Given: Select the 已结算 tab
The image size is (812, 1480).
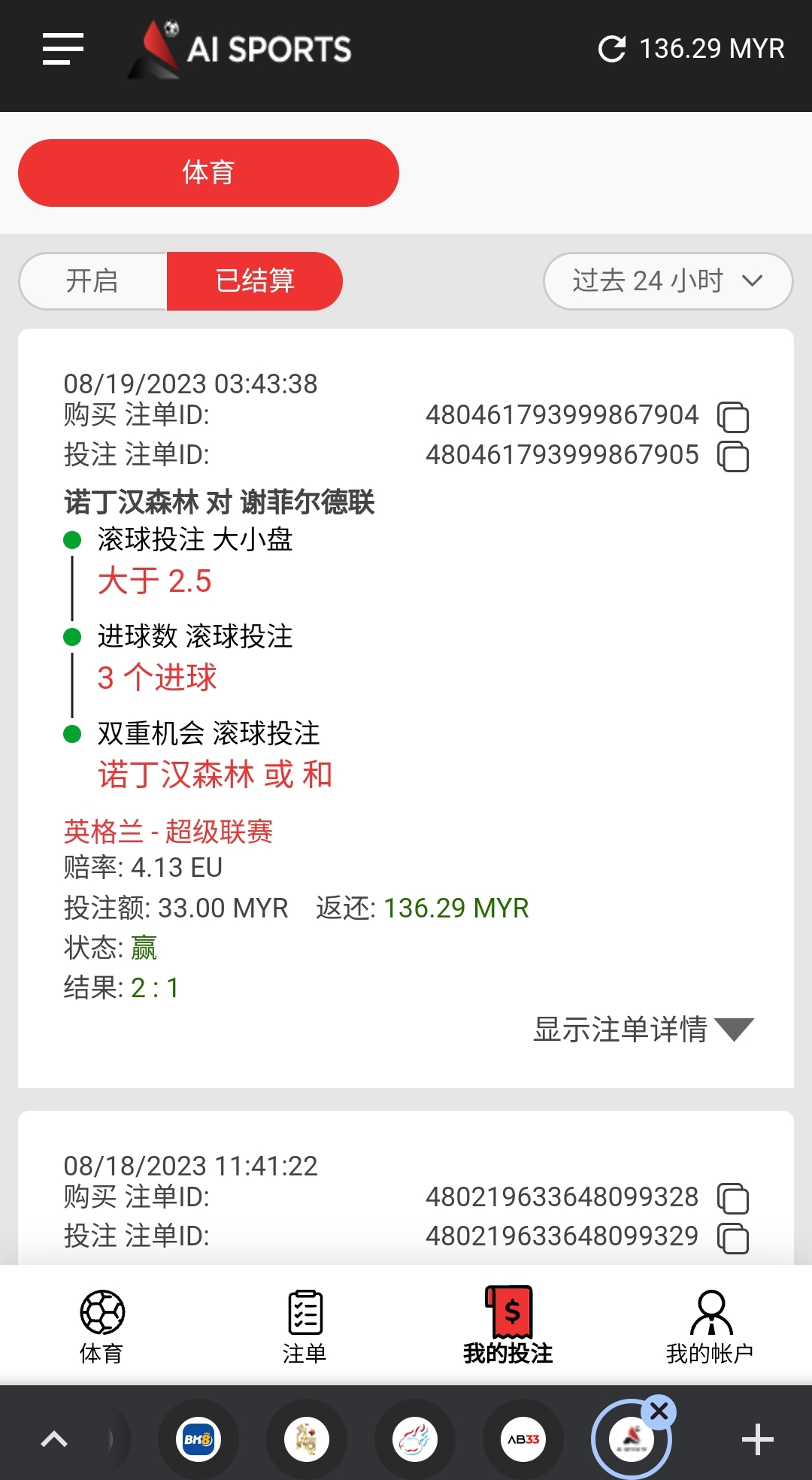Looking at the screenshot, I should click(254, 281).
